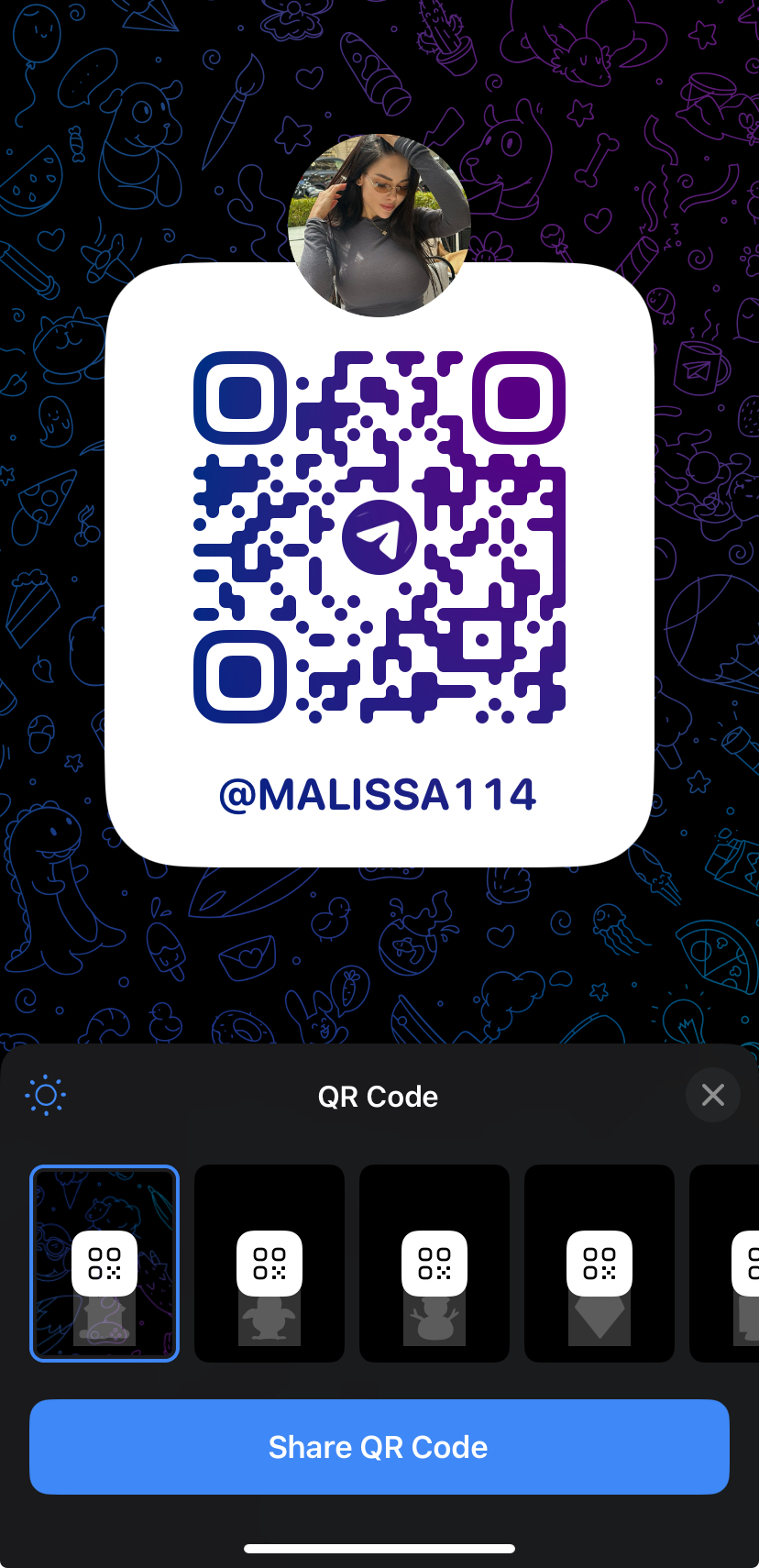Select the diamond QR theme
This screenshot has width=759, height=1568.
coord(599,1263)
